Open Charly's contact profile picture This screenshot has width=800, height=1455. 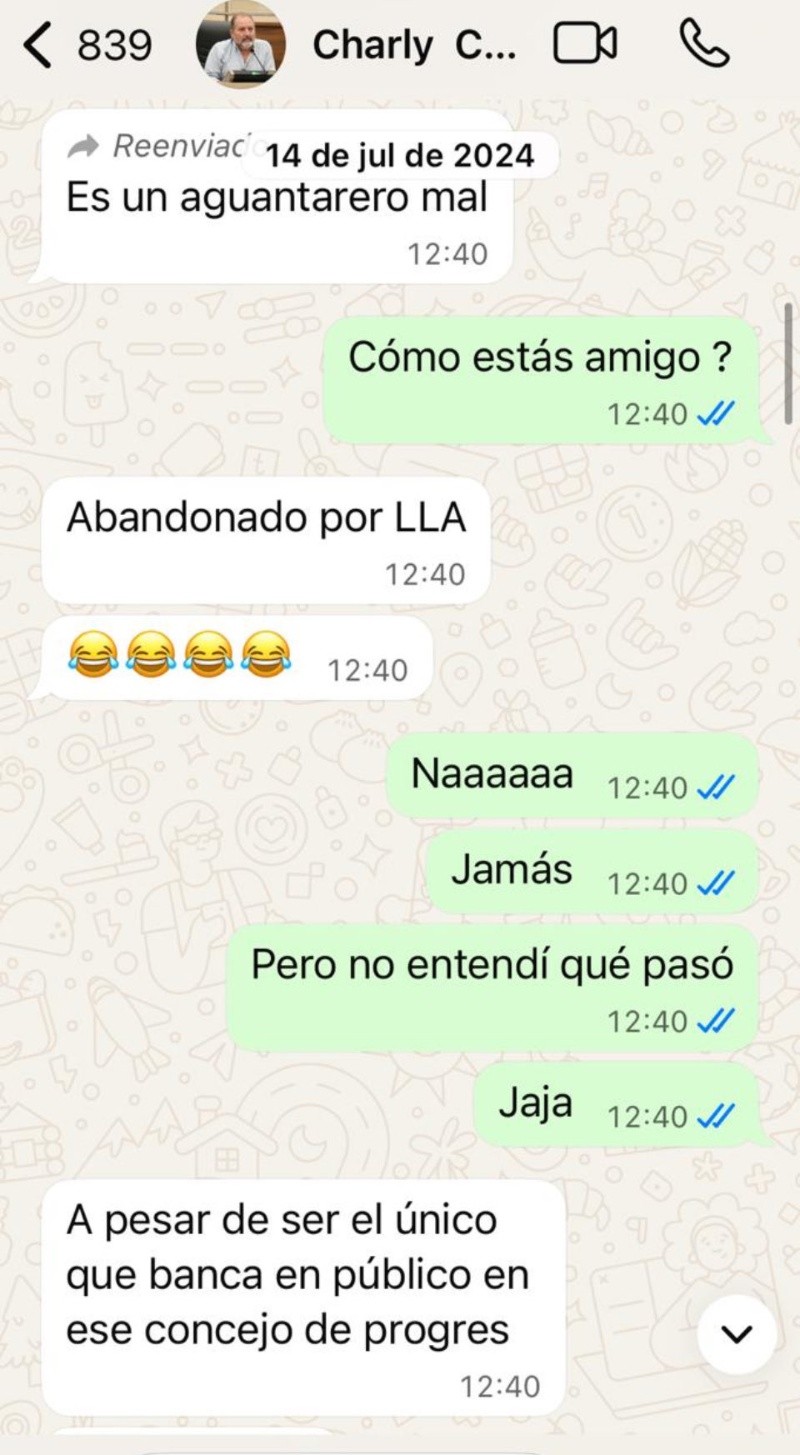240,45
